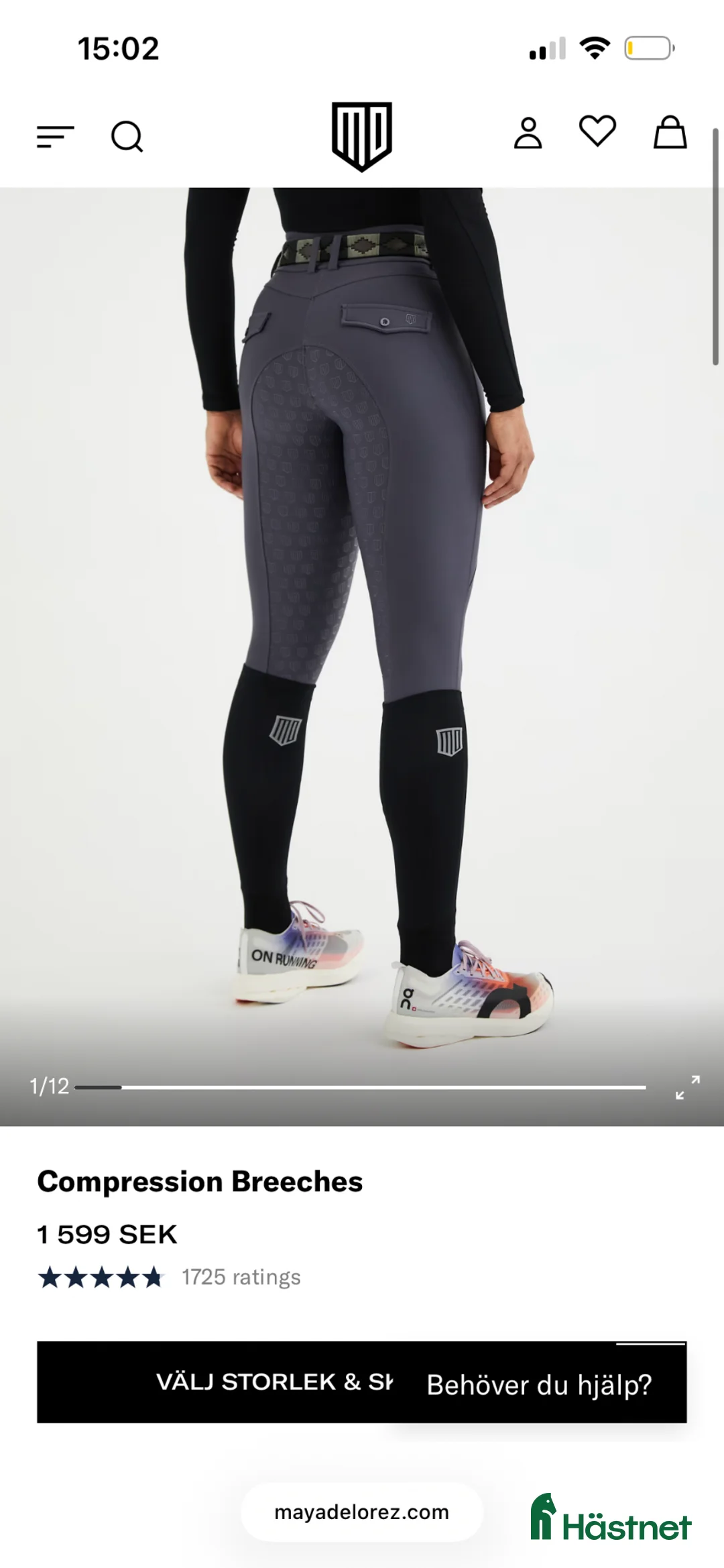724x1568 pixels.
Task: Open the account profile icon
Action: click(x=528, y=133)
